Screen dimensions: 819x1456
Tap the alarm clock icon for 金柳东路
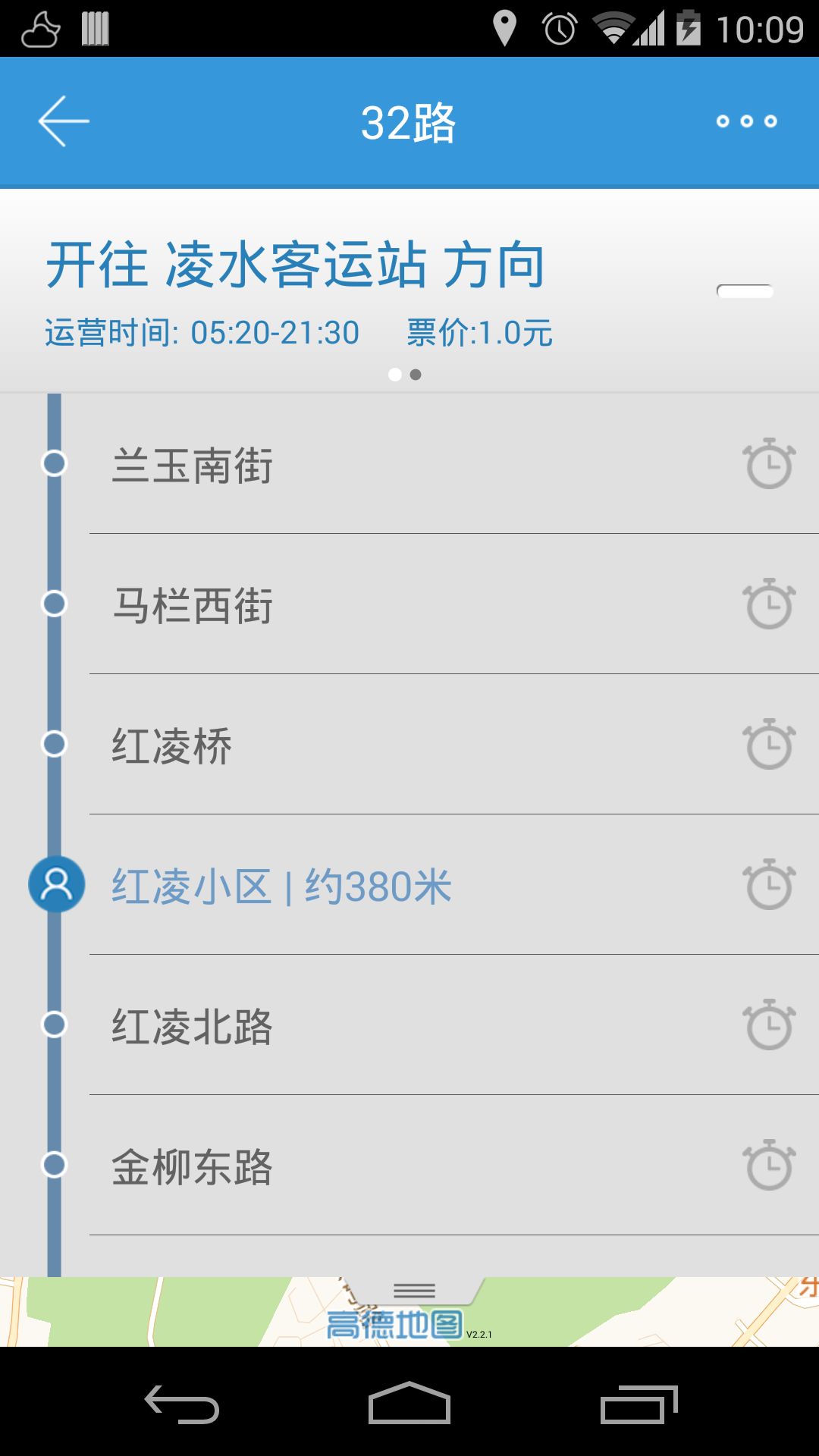coord(769,1166)
